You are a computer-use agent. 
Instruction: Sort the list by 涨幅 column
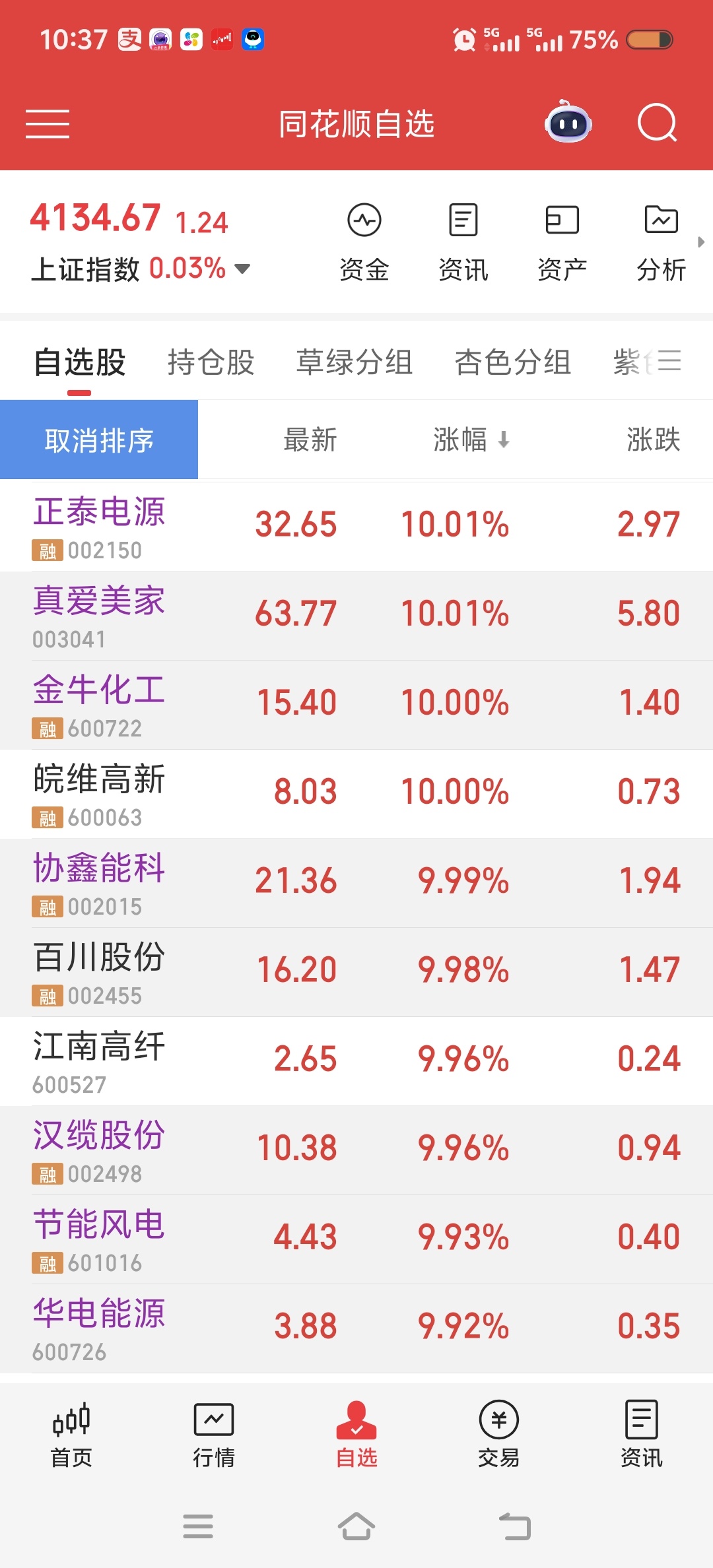(470, 440)
